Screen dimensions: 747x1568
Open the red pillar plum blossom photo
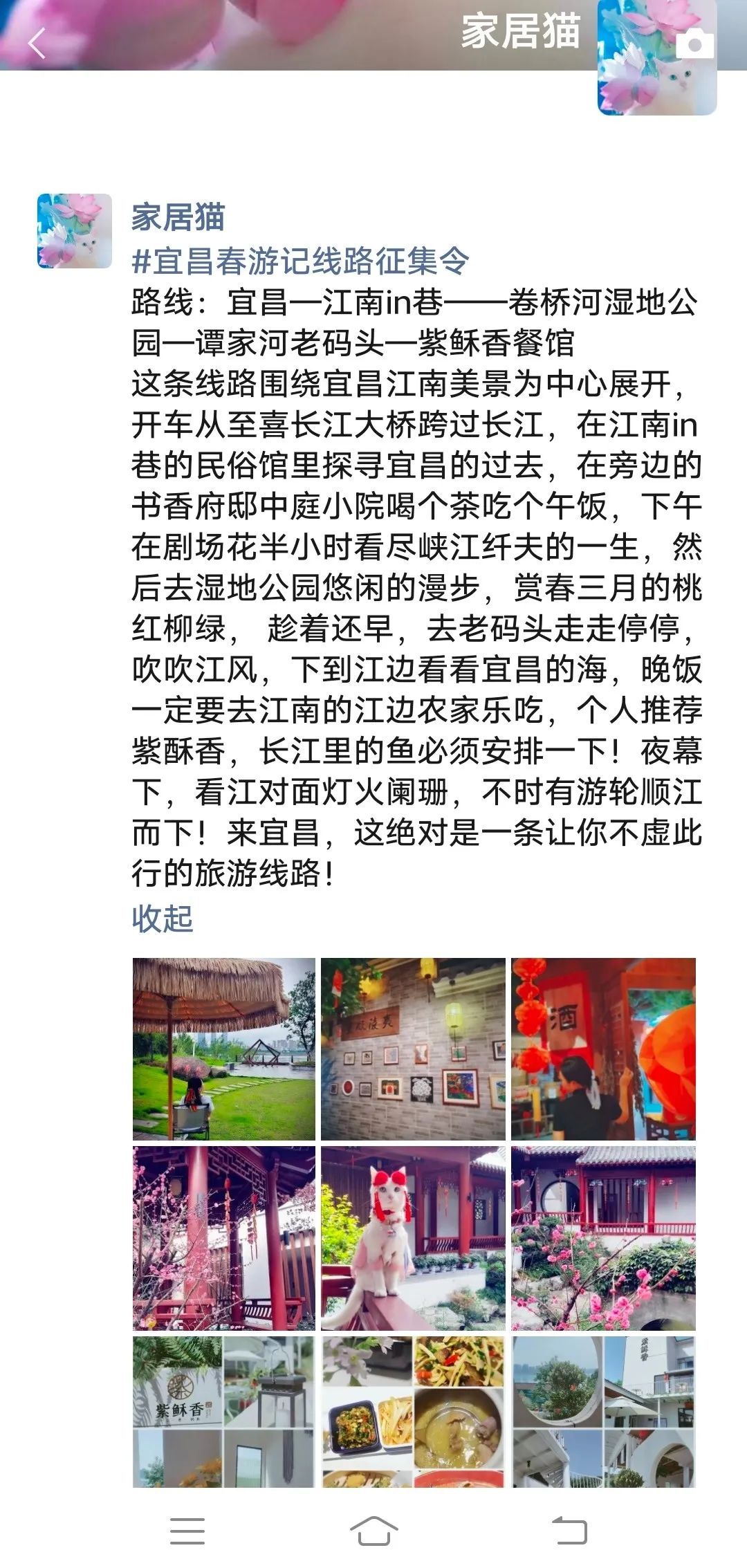click(x=224, y=1238)
